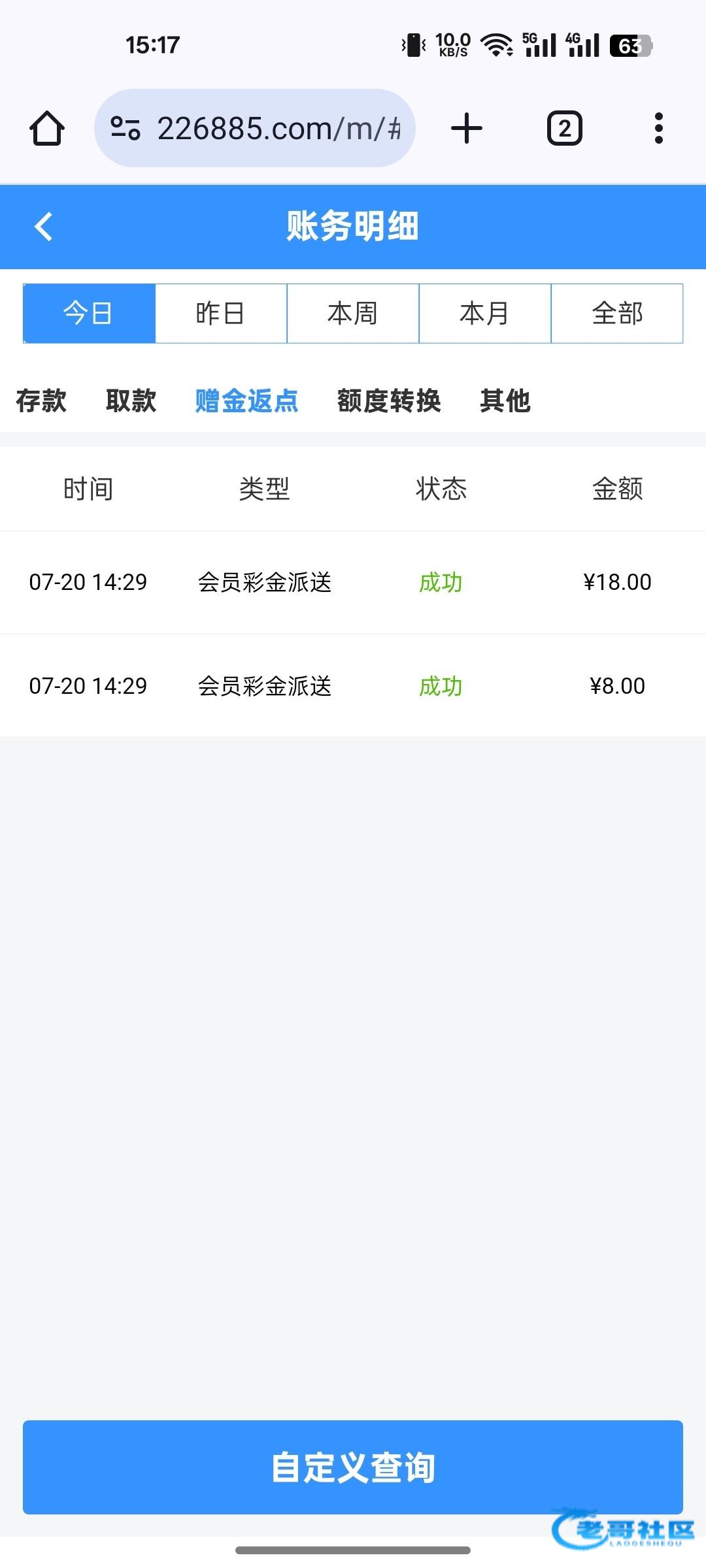The width and height of the screenshot is (706, 1568).
Task: Show 全部 records
Action: (617, 314)
